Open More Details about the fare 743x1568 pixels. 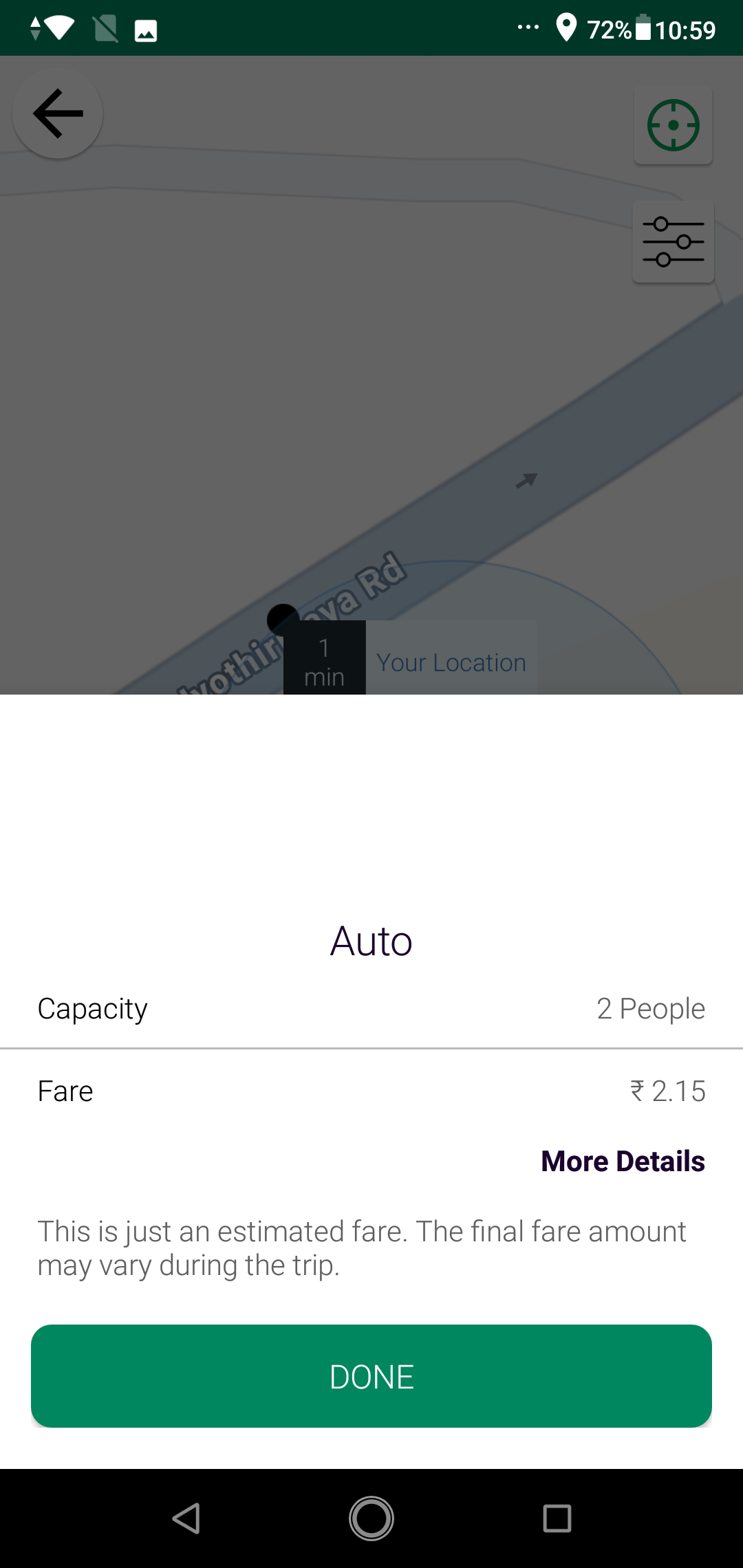623,1161
